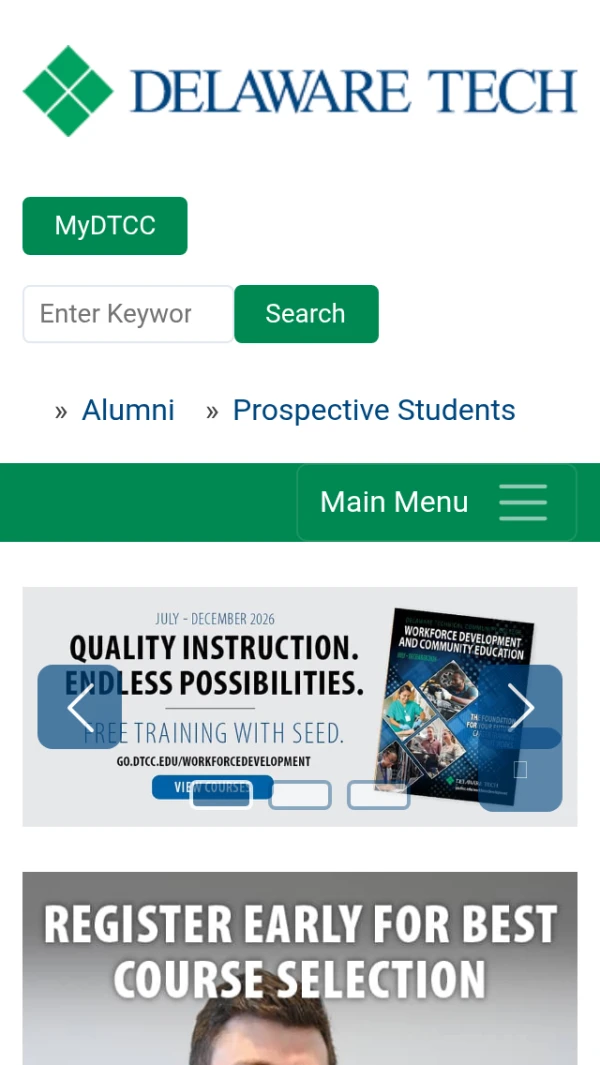Viewport: 600px width, 1065px height.
Task: Focus the Enter Keyword search field
Action: tap(128, 314)
